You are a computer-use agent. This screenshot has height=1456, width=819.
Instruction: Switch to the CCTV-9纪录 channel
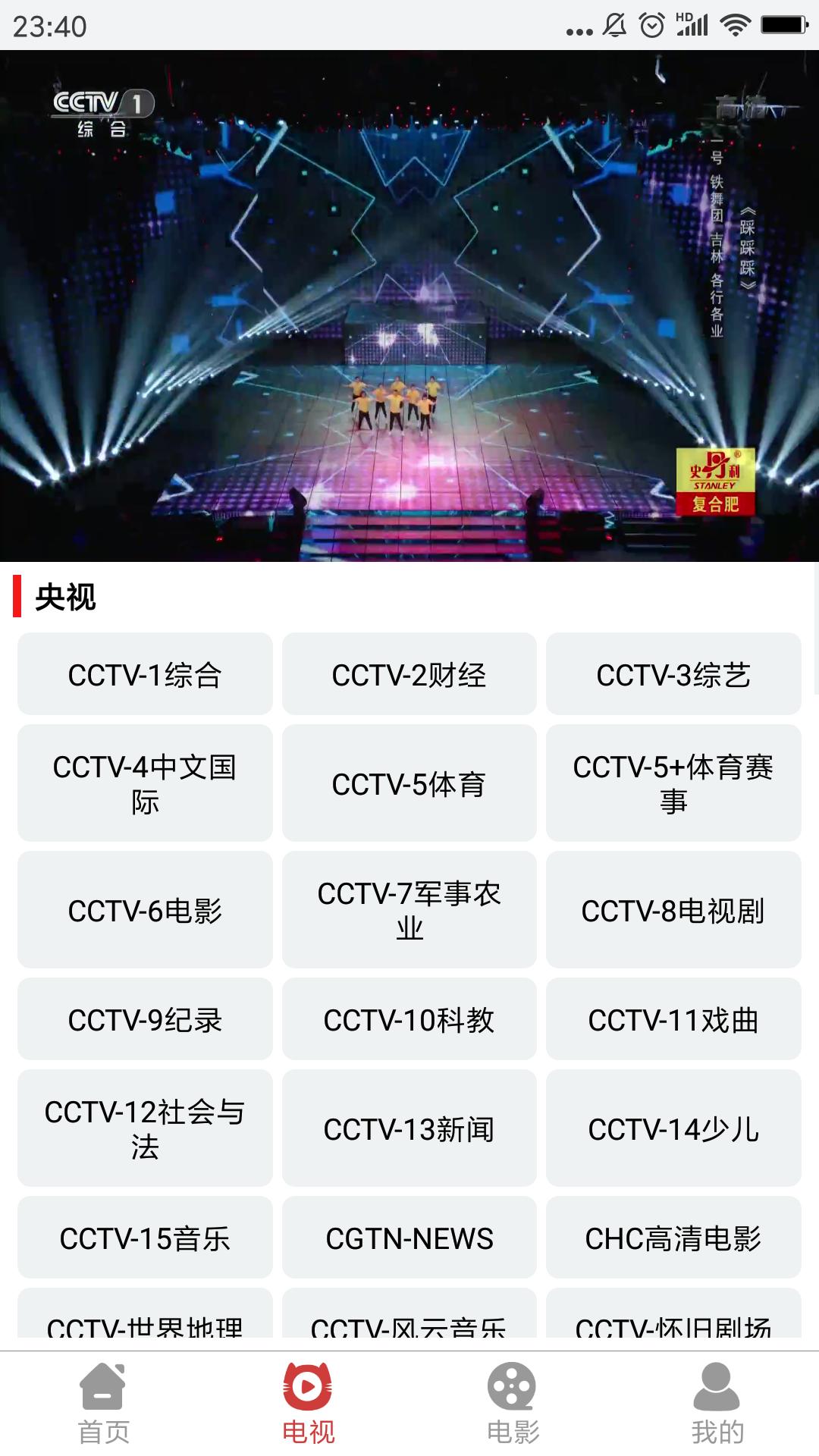145,1019
